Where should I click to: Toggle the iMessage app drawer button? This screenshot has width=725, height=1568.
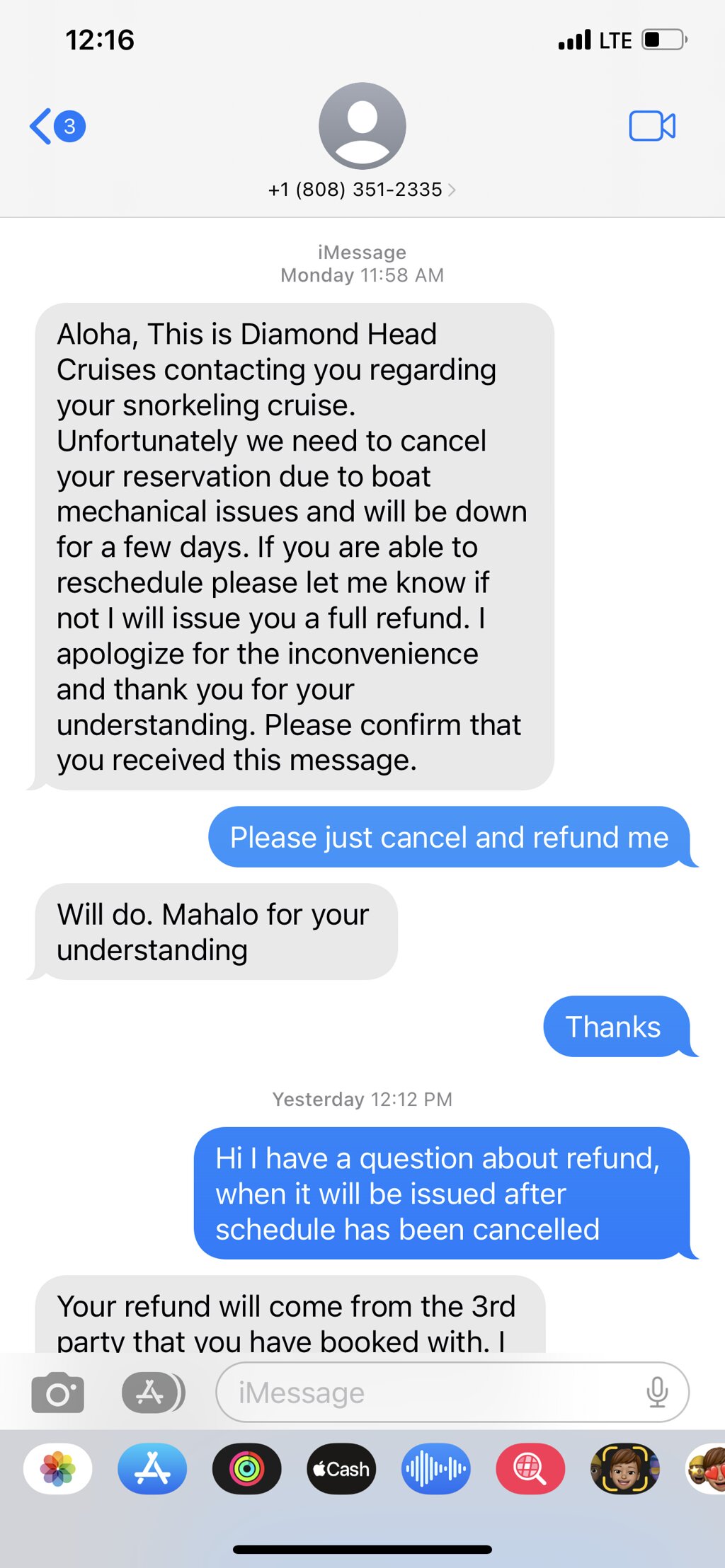point(153,1393)
